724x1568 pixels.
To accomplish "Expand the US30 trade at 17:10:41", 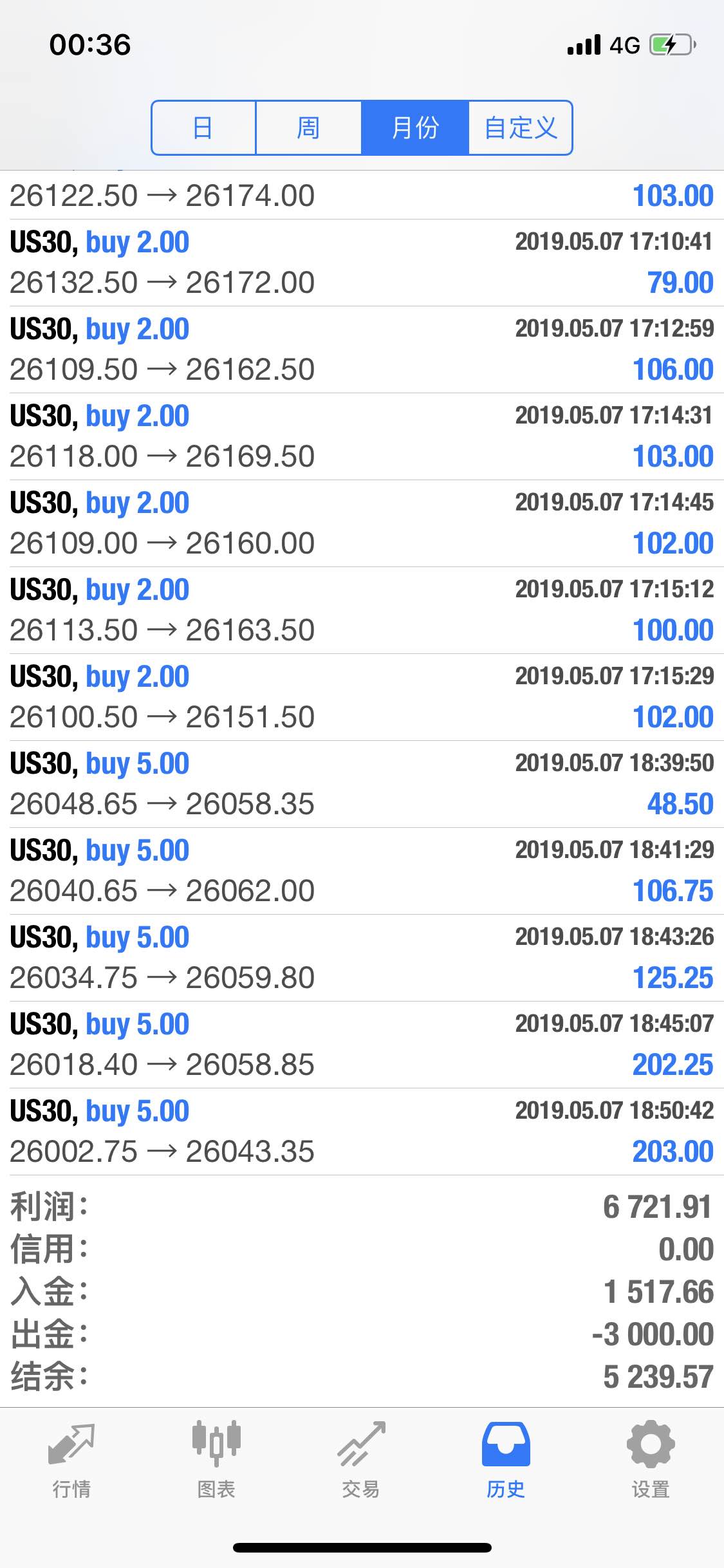I will 362,263.
